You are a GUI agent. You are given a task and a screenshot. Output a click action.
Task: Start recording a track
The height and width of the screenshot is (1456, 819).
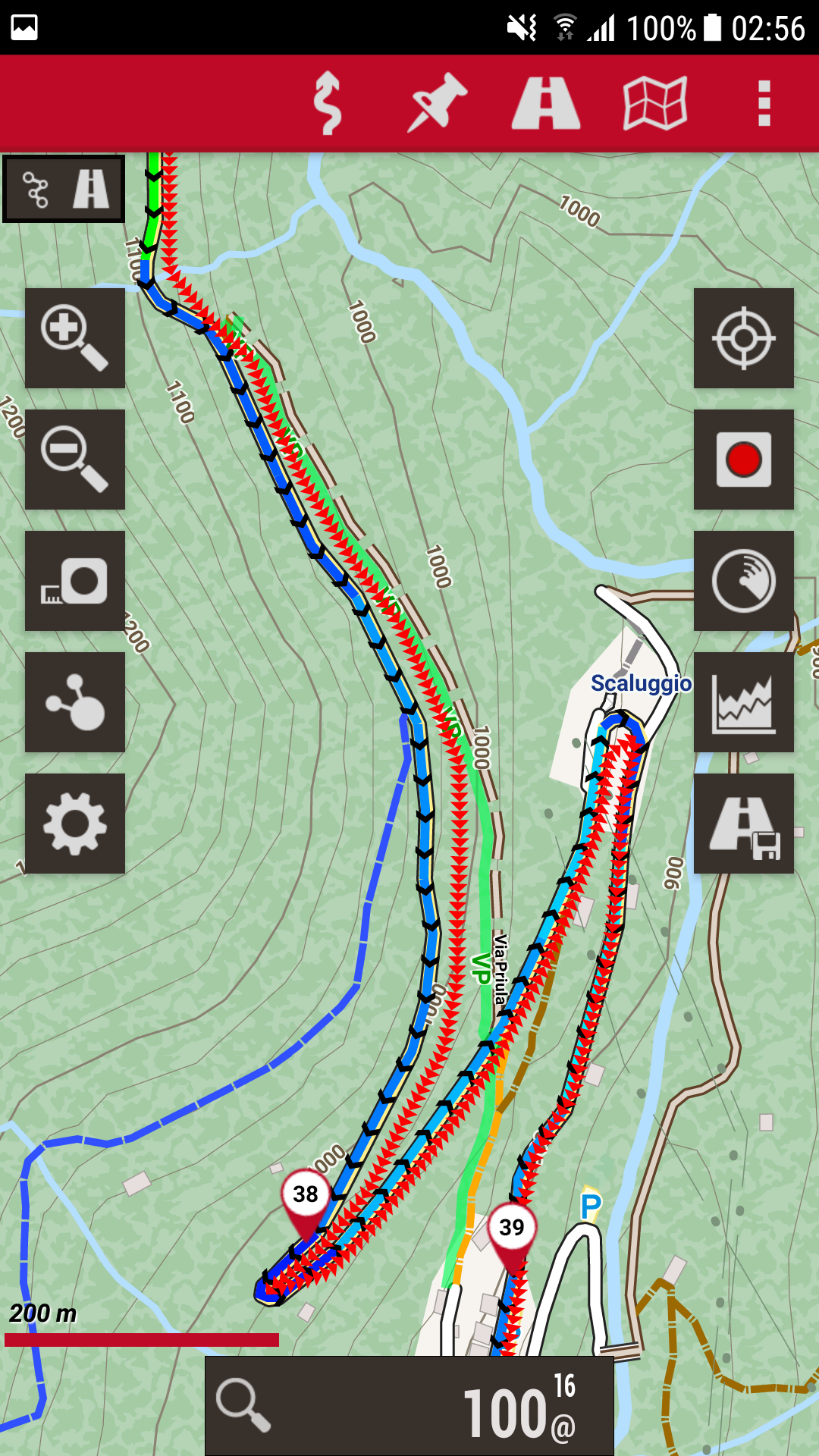pyautogui.click(x=744, y=460)
